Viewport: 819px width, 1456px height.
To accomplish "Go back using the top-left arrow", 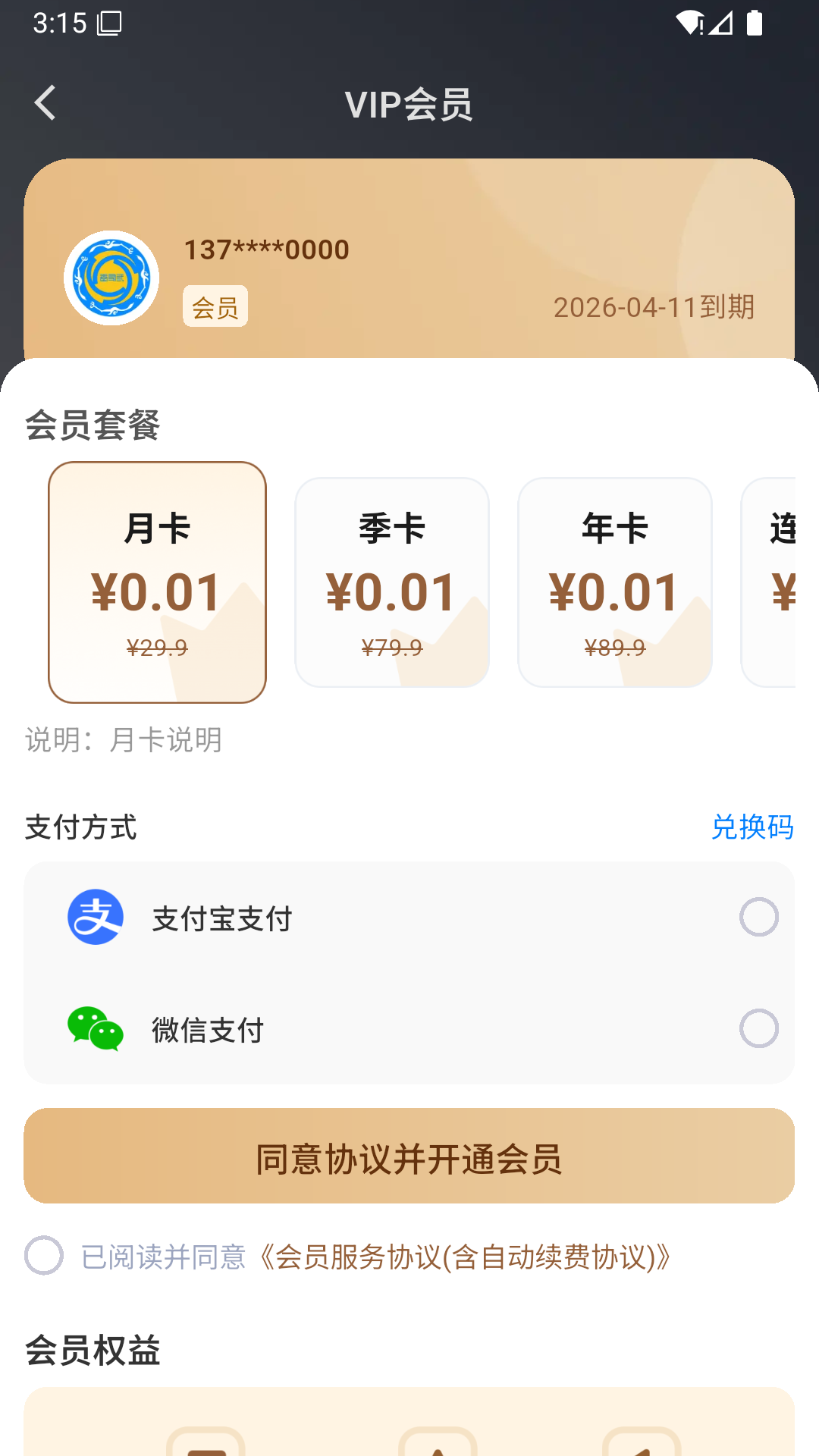I will click(45, 103).
